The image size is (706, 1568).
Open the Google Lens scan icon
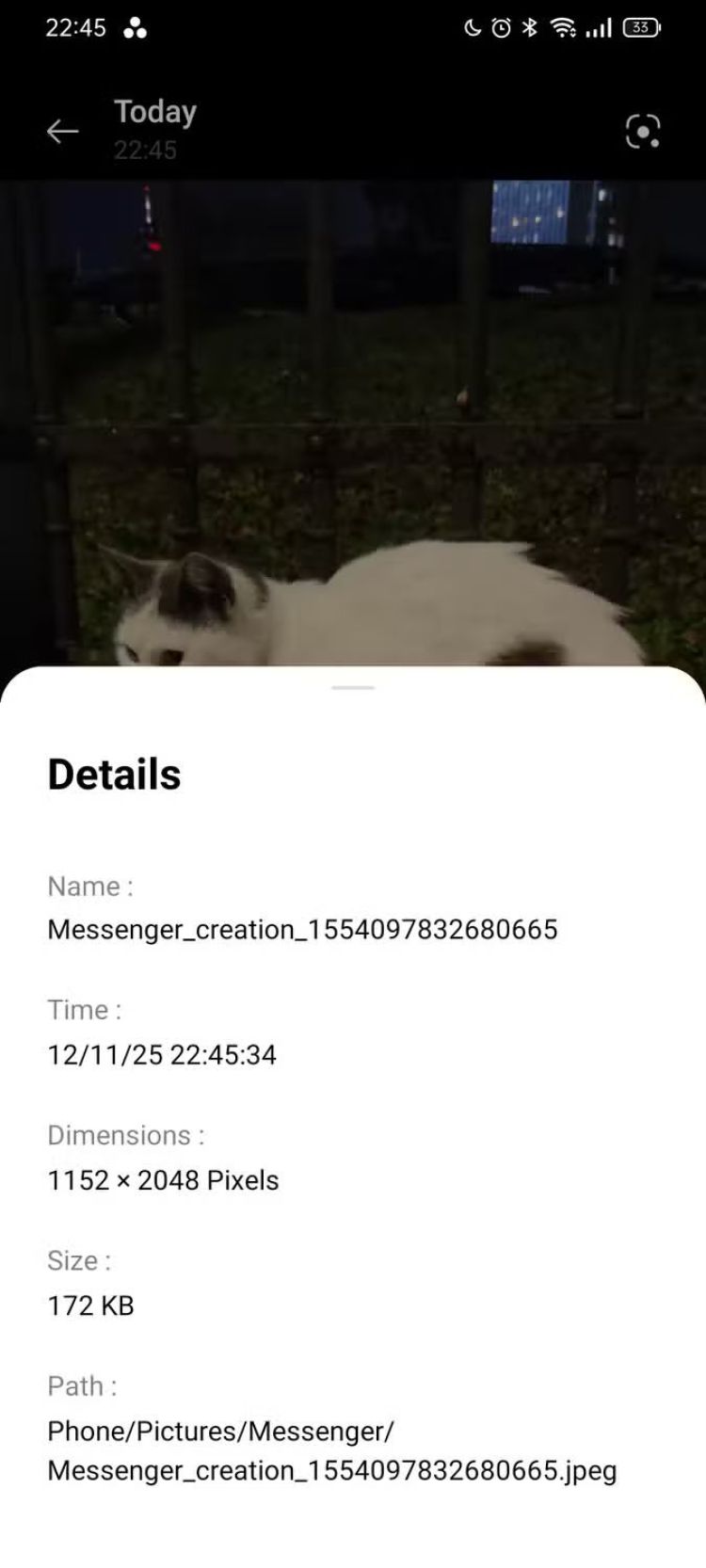coord(642,132)
